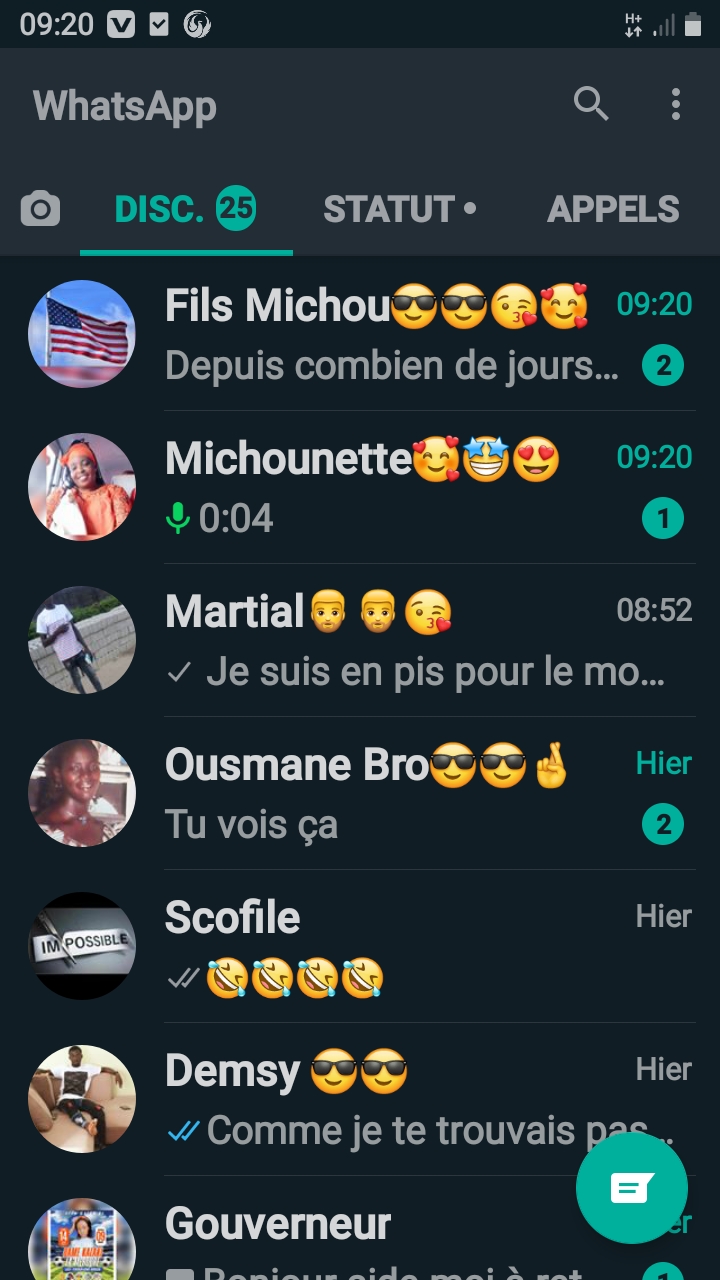View Fils Michou's flag profile photo
The width and height of the screenshot is (720, 1280).
(82, 334)
